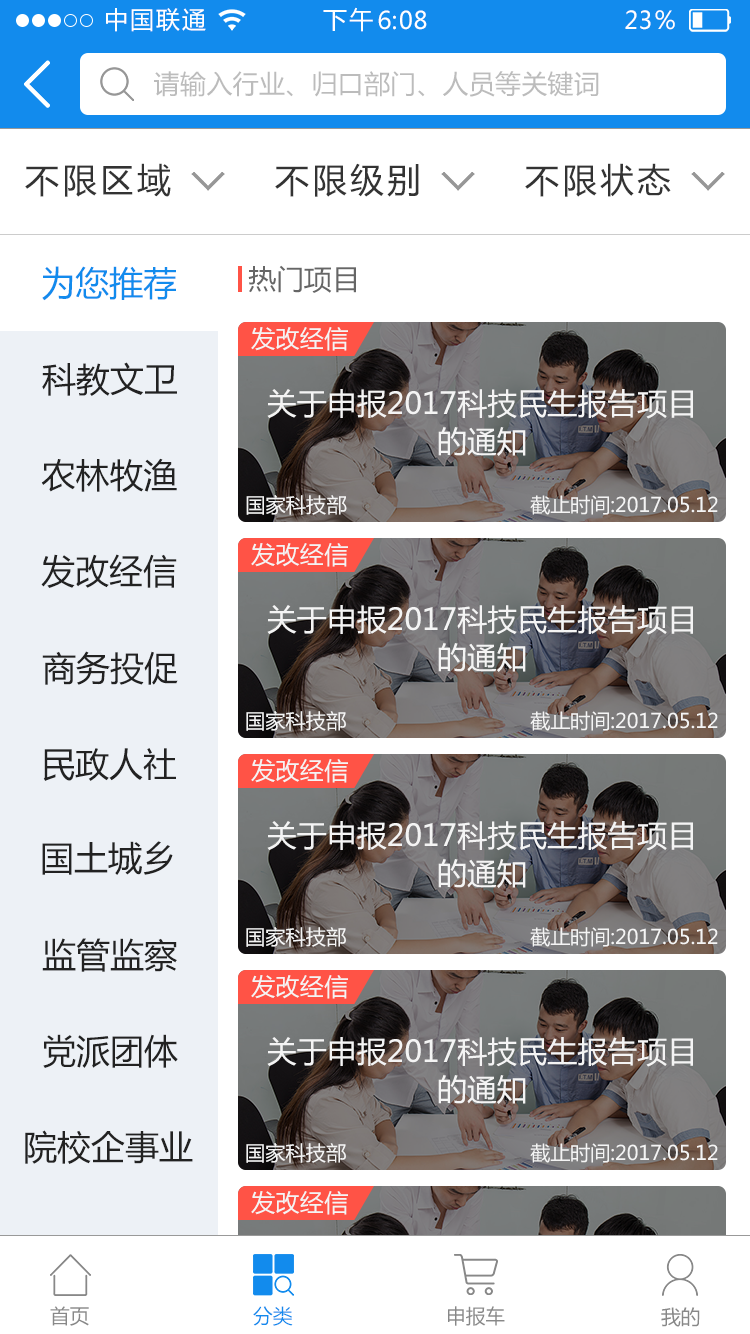Go back using the top-left arrow

coord(38,84)
